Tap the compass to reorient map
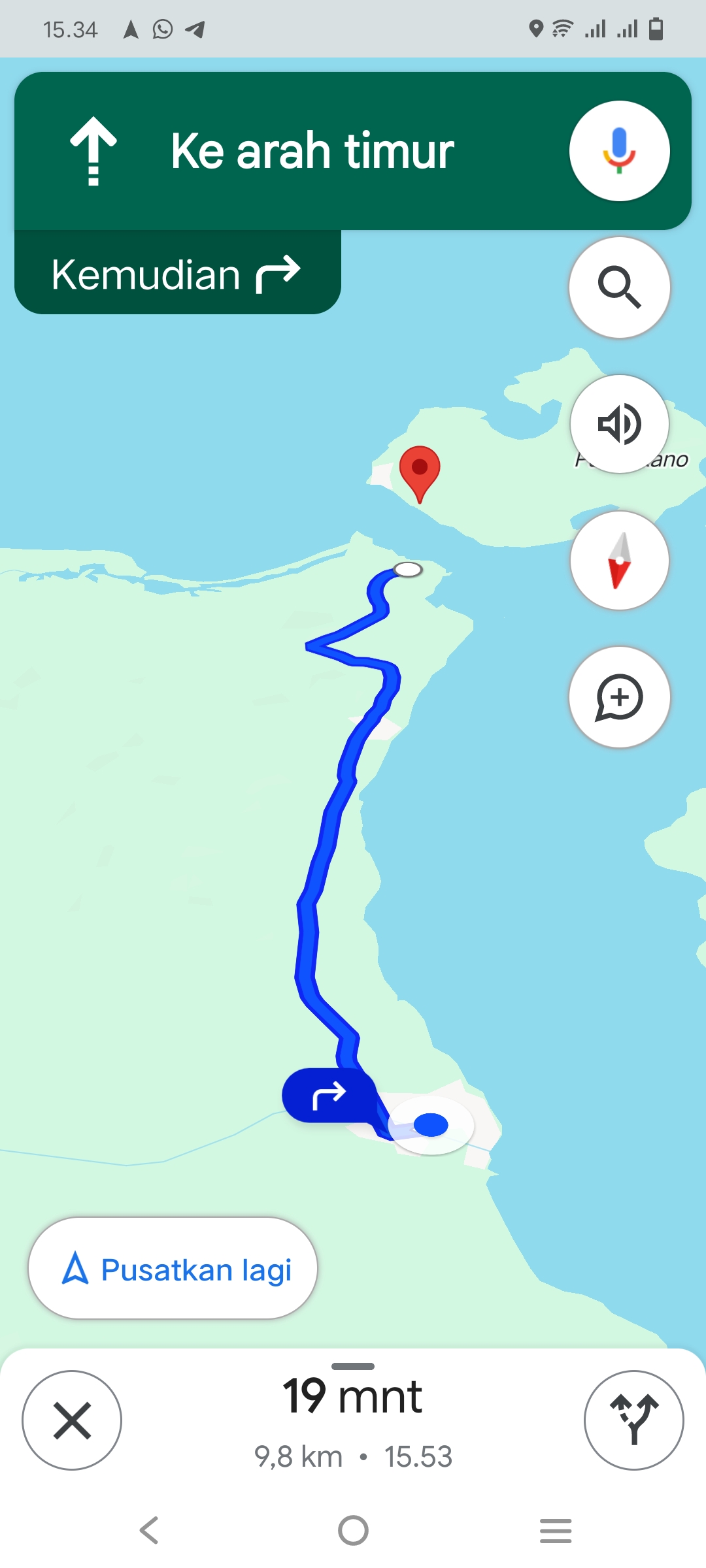Image resolution: width=706 pixels, height=1568 pixels. (x=619, y=561)
